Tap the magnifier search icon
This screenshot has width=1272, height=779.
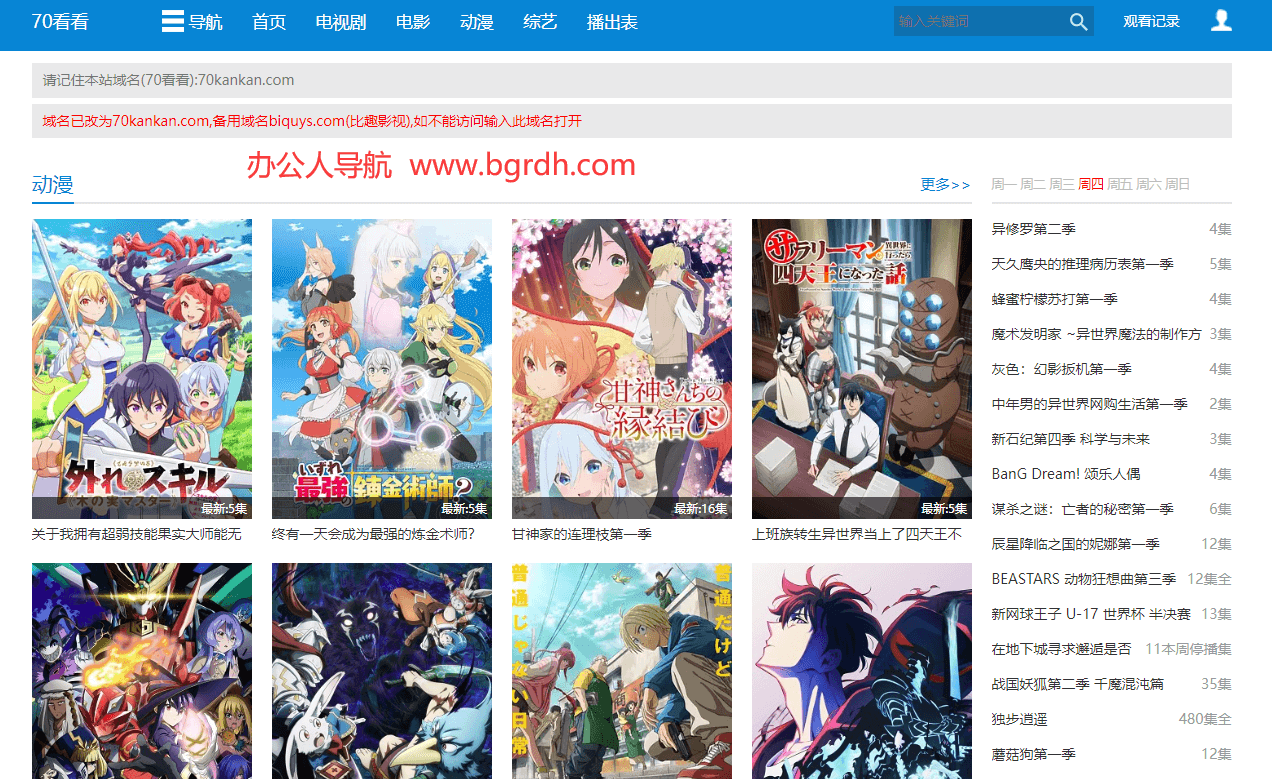tap(1078, 21)
